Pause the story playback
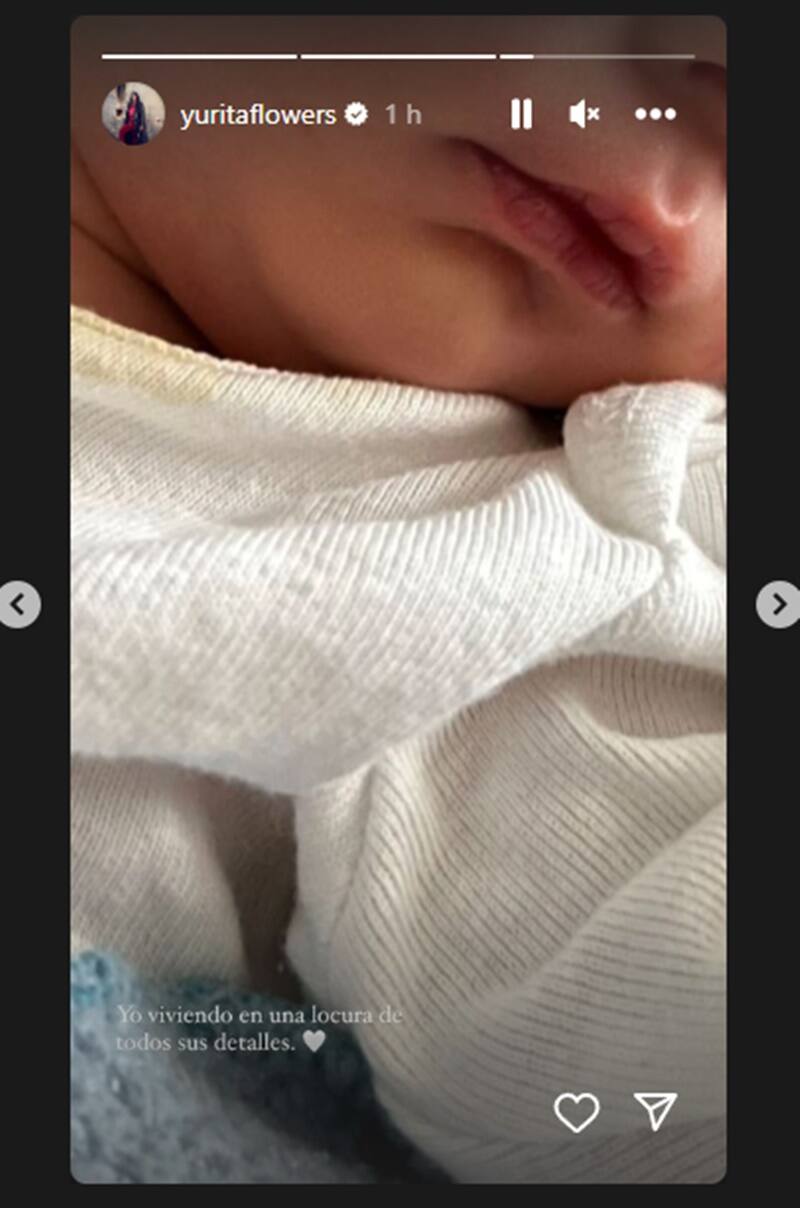Image resolution: width=800 pixels, height=1208 pixels. 521,115
